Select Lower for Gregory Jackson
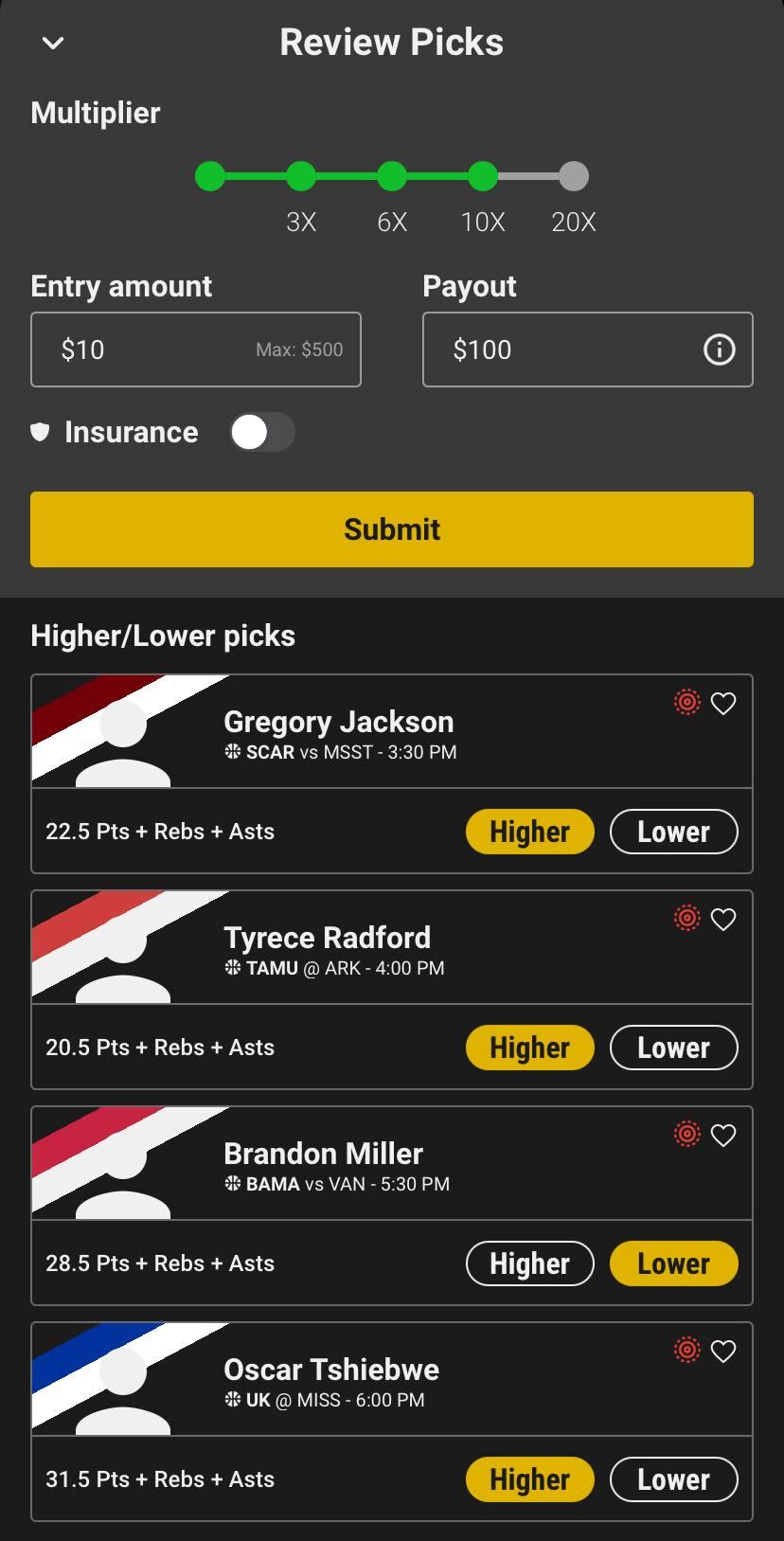Viewport: 784px width, 1541px height. pos(673,832)
